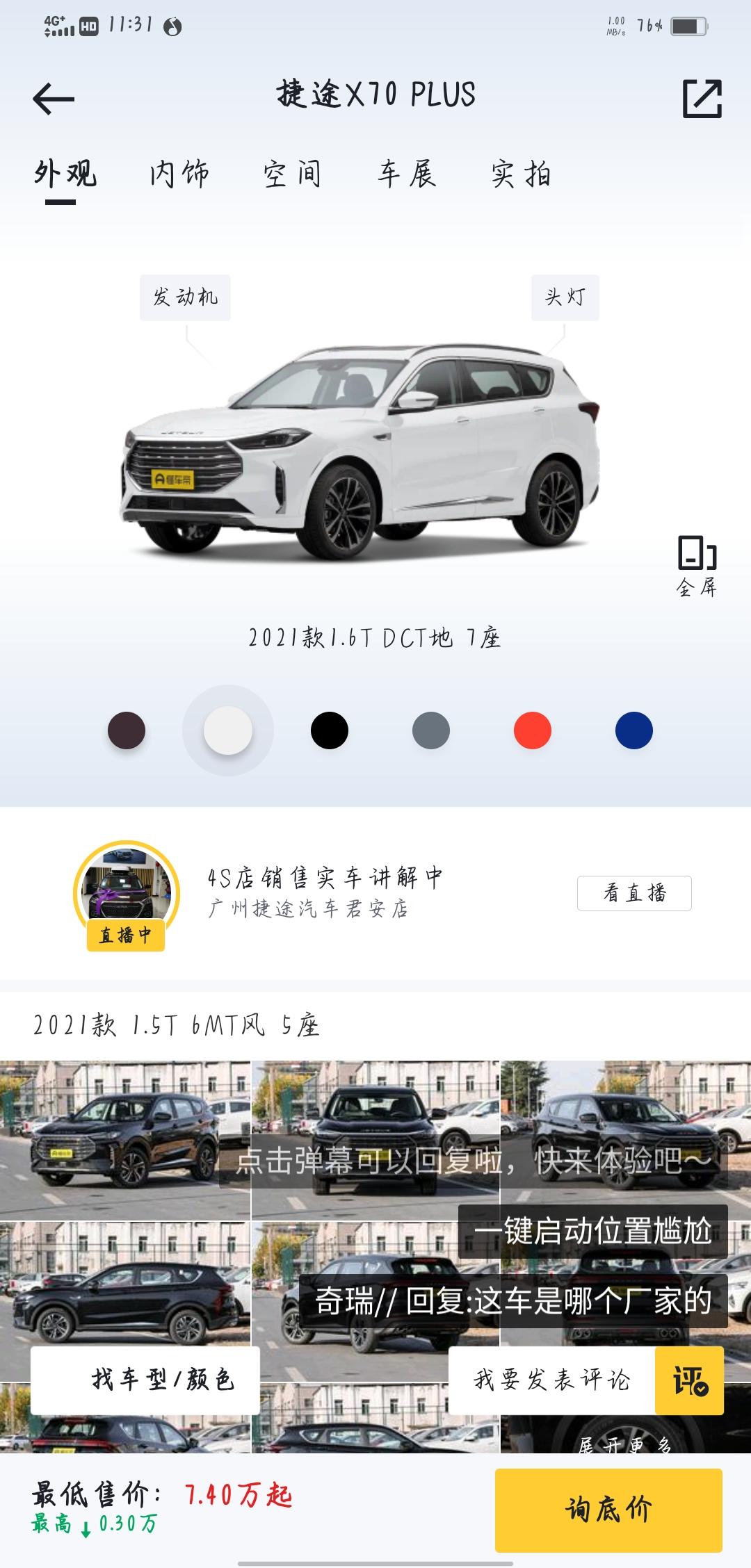
Task: Open 找车型/颜色 selector
Action: (145, 1380)
